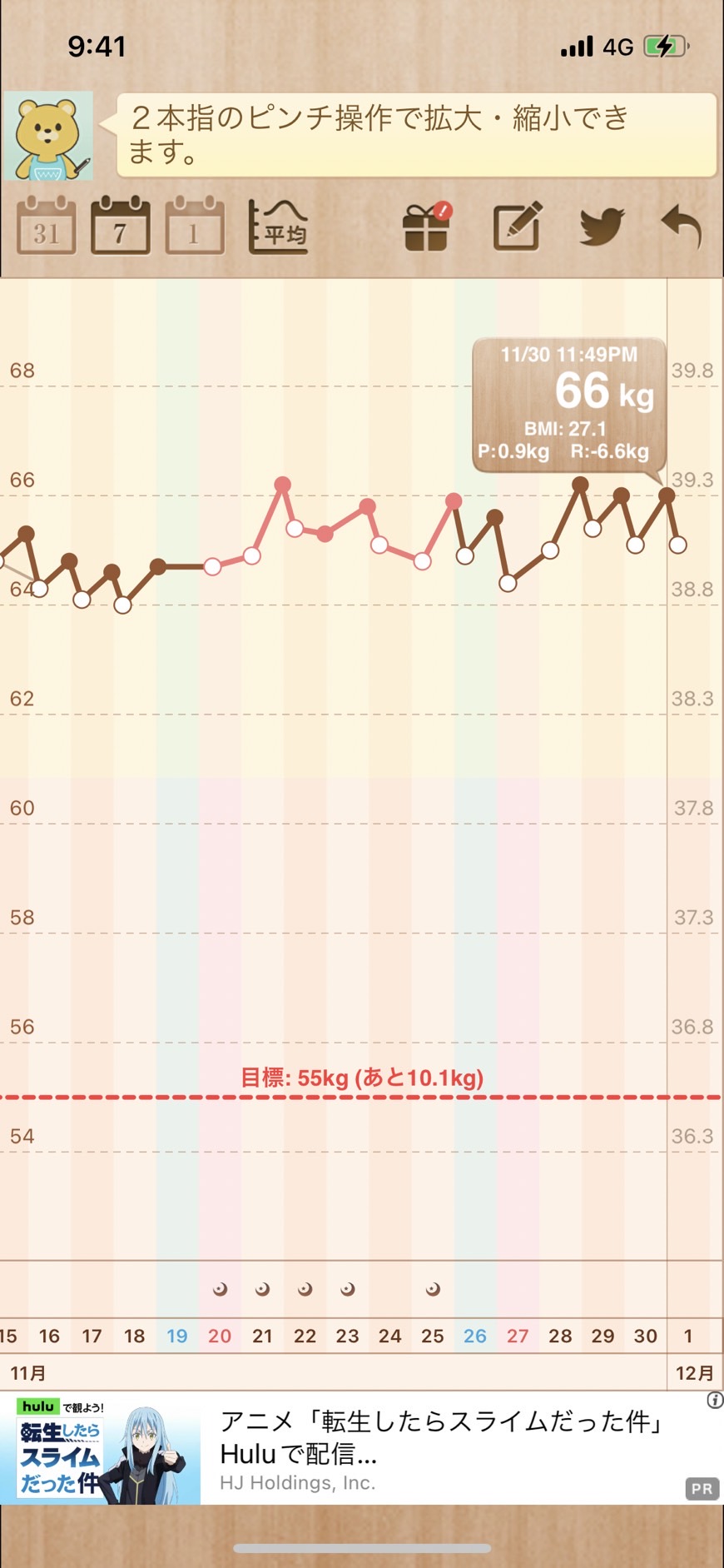Screen dimensions: 724x1568
Task: Tap the bear mascot avatar
Action: pyautogui.click(x=48, y=137)
